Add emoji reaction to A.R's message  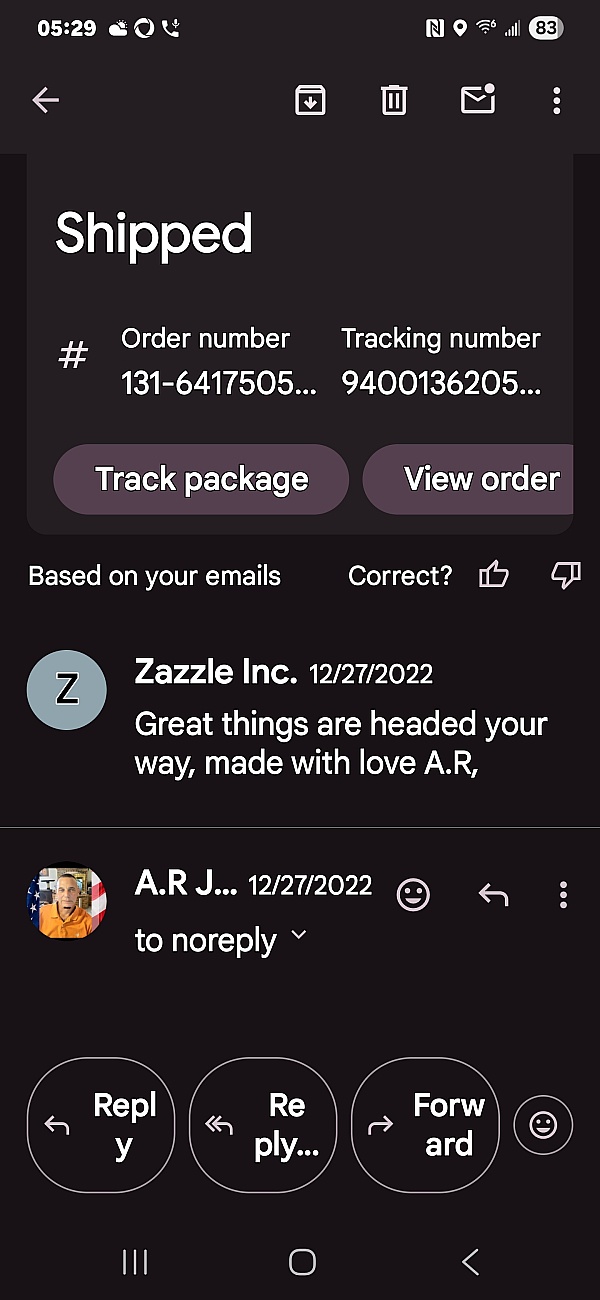413,894
